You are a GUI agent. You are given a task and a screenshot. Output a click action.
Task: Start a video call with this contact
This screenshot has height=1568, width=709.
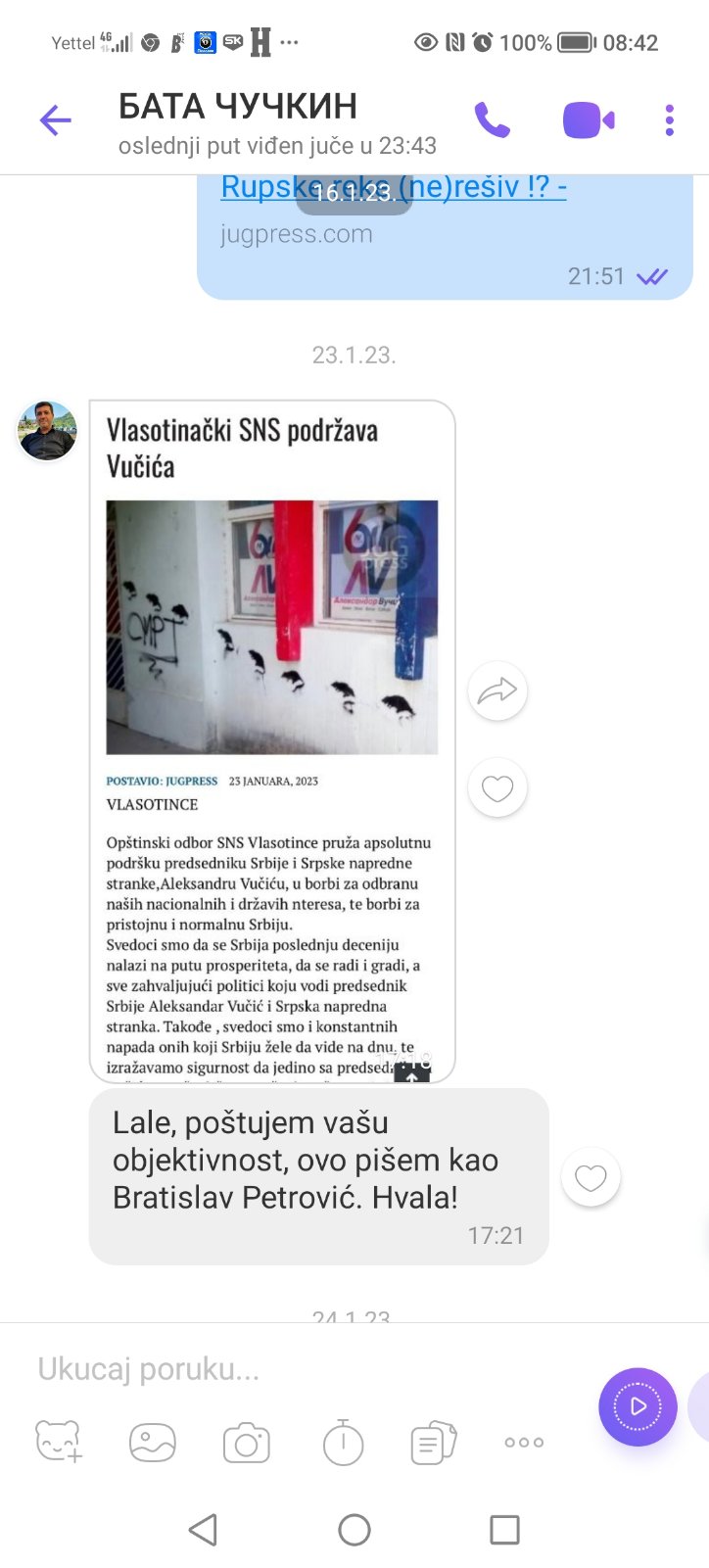(589, 120)
